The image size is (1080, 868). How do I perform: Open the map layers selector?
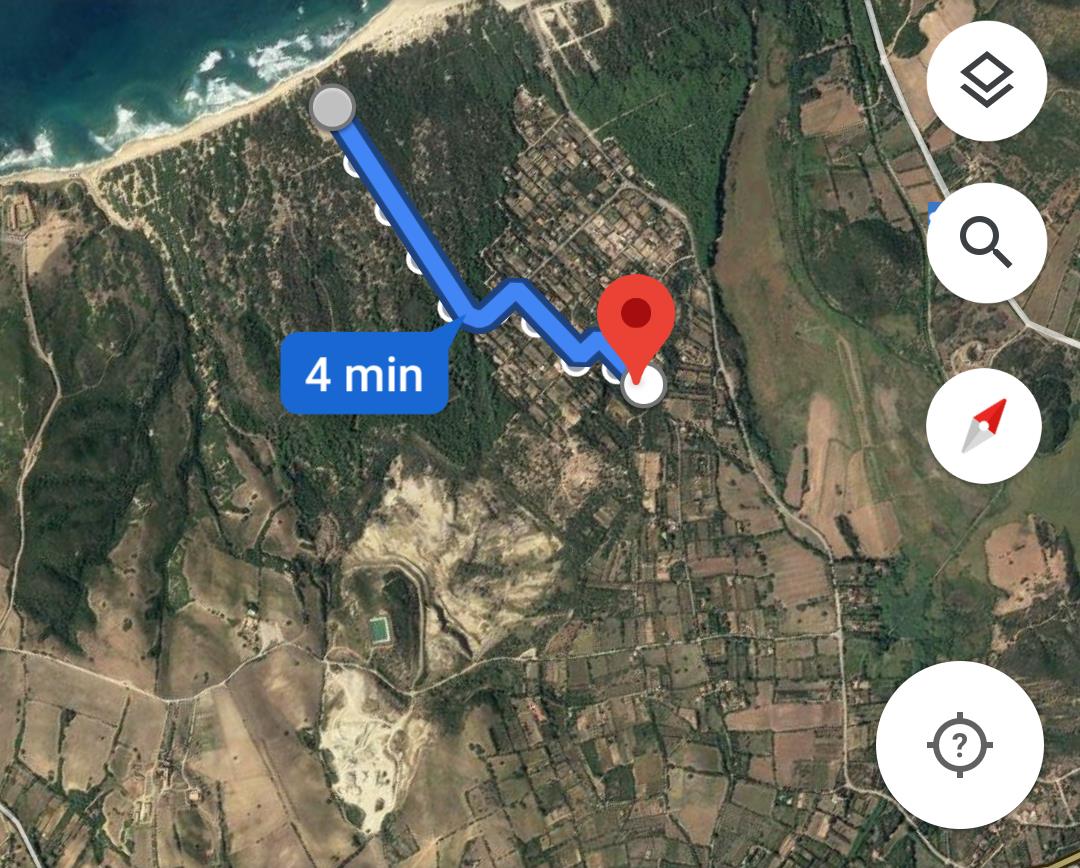click(986, 81)
